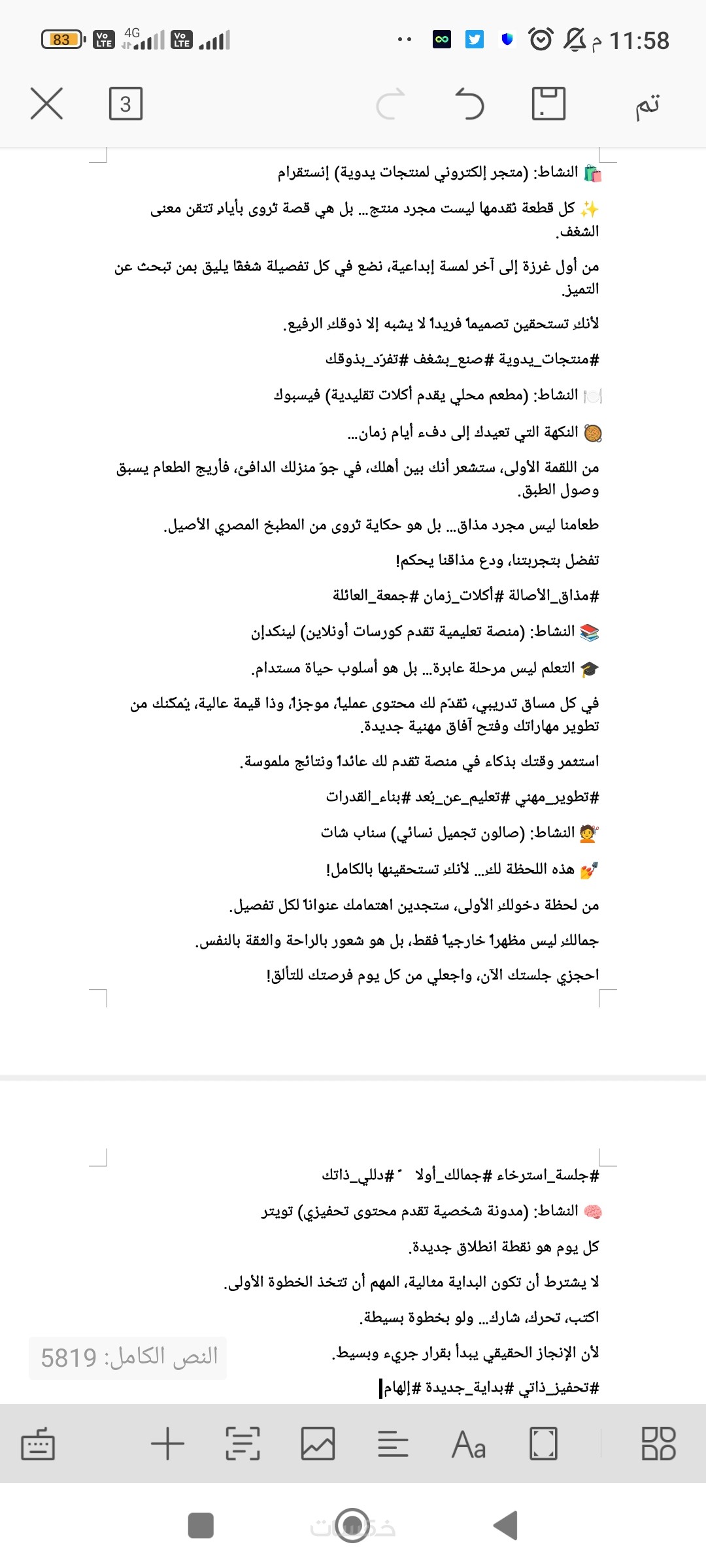Open the insert plus menu

tap(167, 1444)
